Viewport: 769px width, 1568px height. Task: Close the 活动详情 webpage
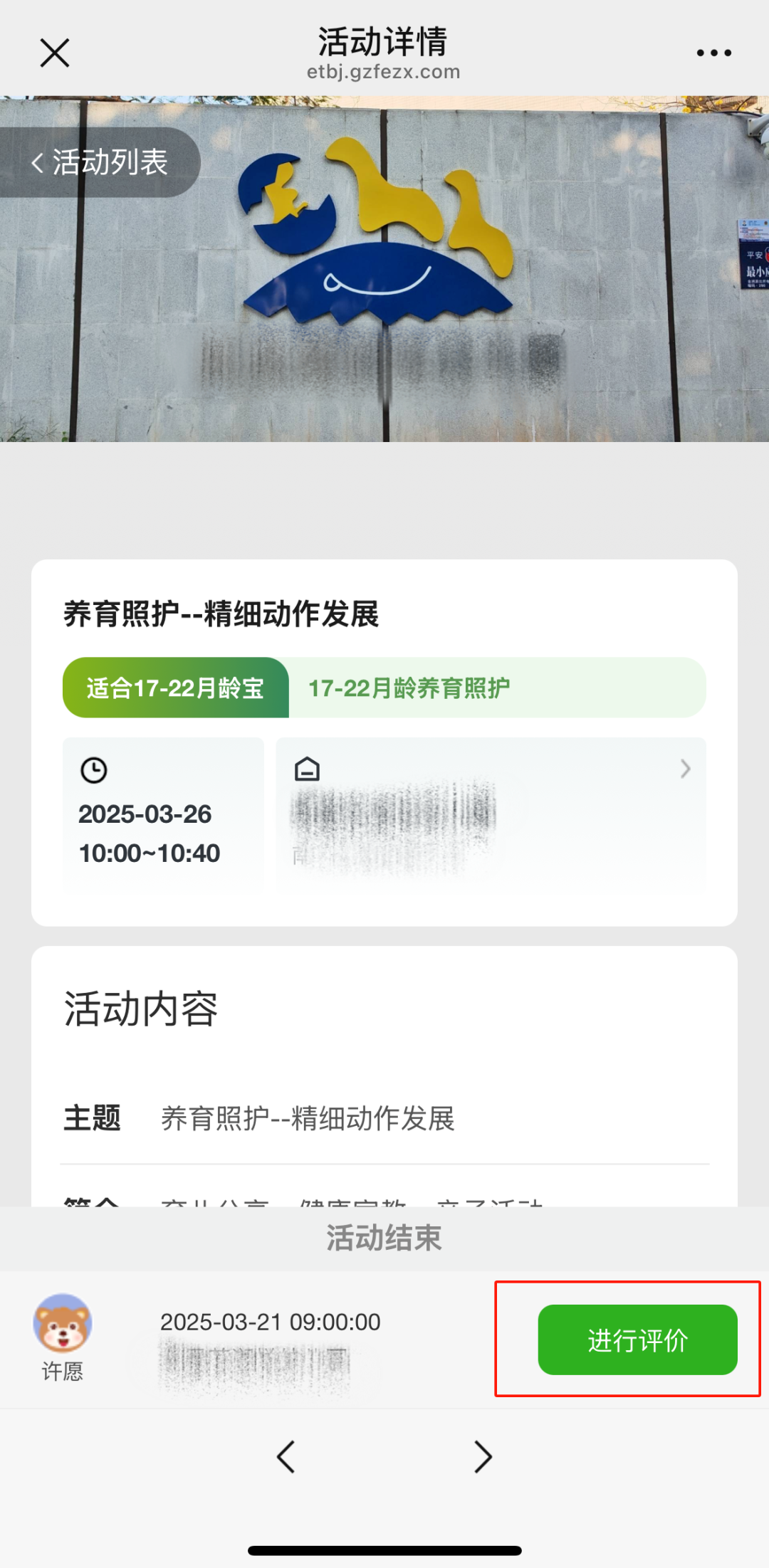pyautogui.click(x=55, y=53)
